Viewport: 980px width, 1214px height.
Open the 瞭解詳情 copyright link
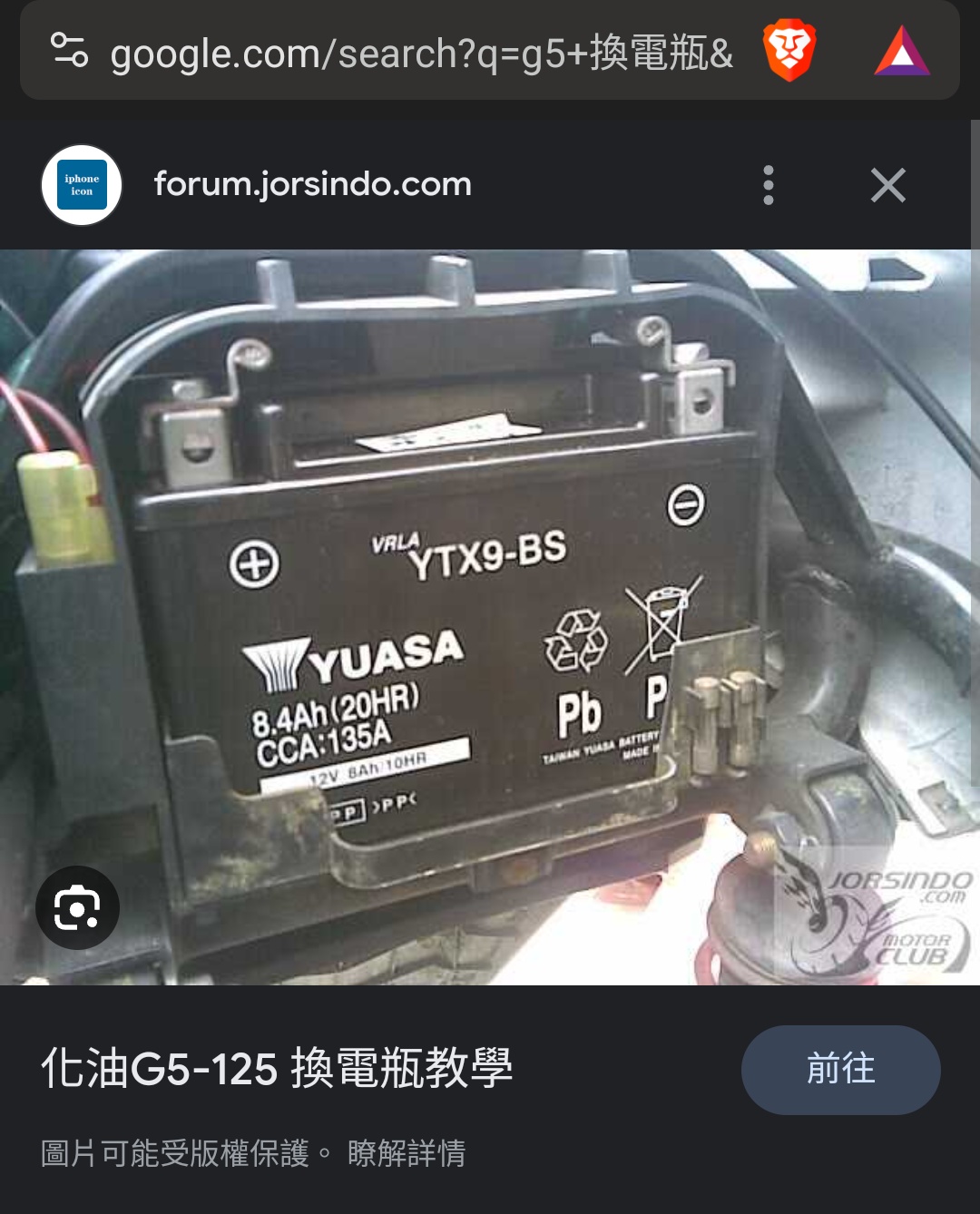[x=407, y=1153]
